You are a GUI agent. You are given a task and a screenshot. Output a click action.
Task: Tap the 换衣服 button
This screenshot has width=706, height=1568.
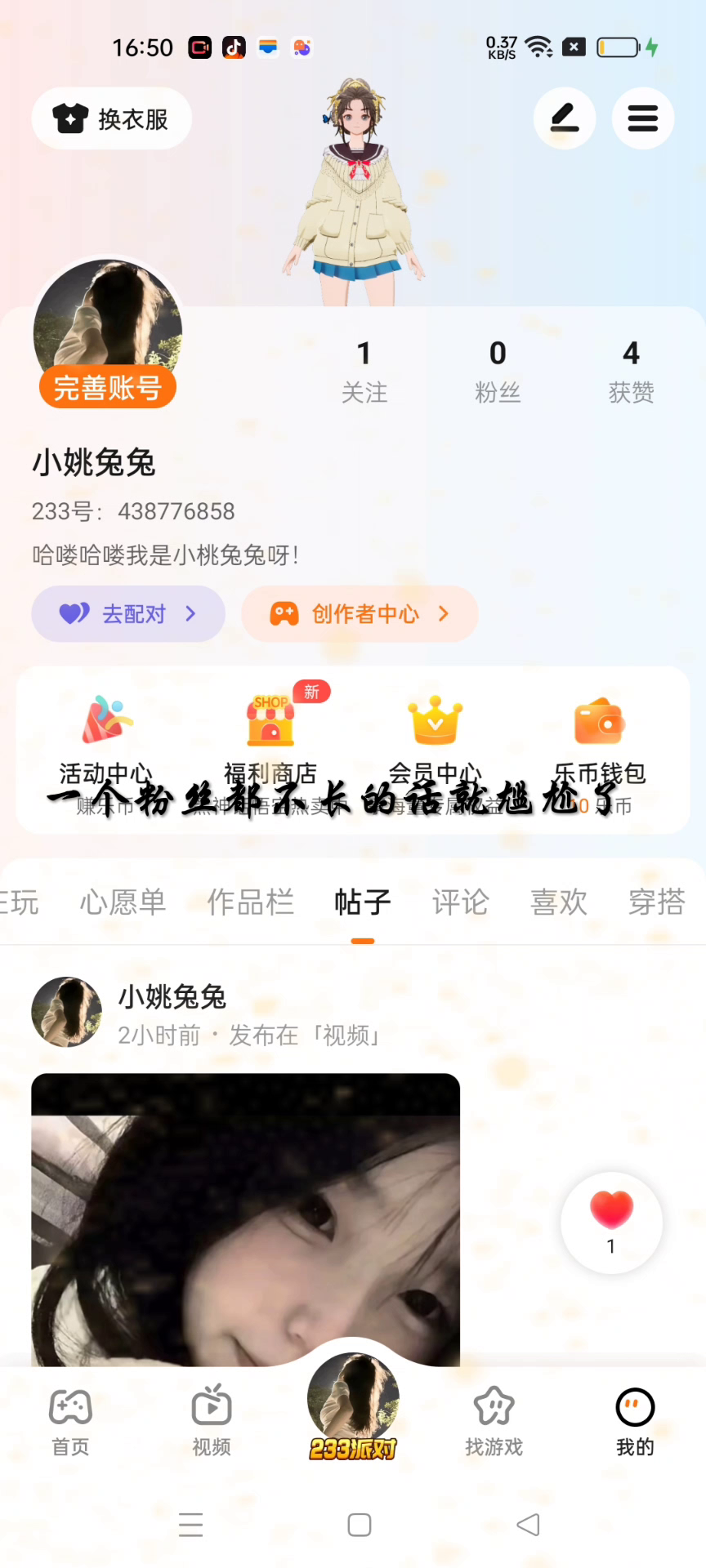(112, 119)
